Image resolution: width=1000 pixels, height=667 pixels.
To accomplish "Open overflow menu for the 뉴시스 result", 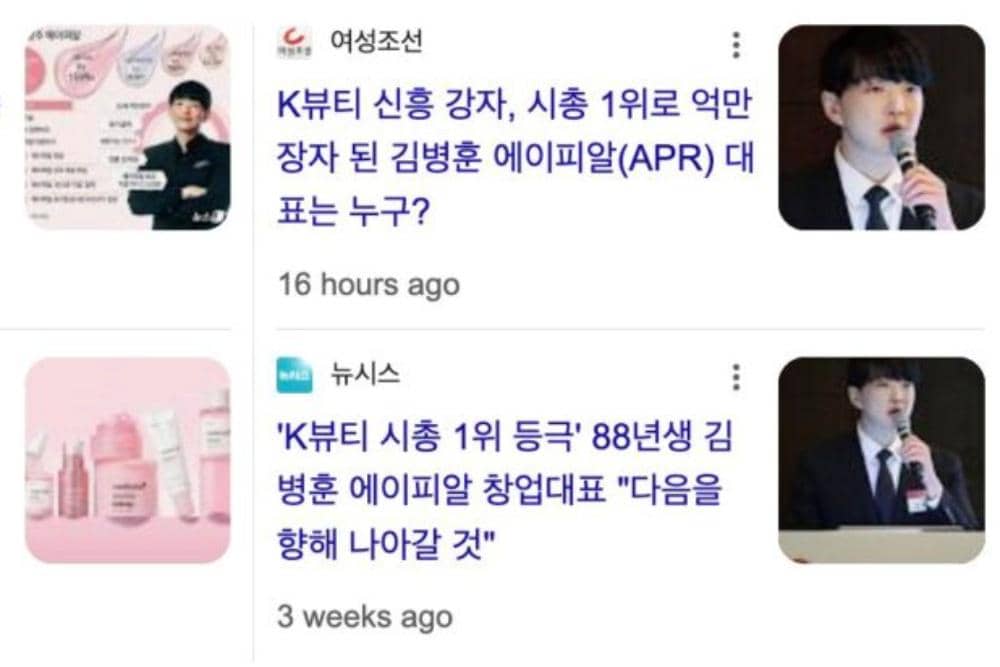I will tap(736, 377).
